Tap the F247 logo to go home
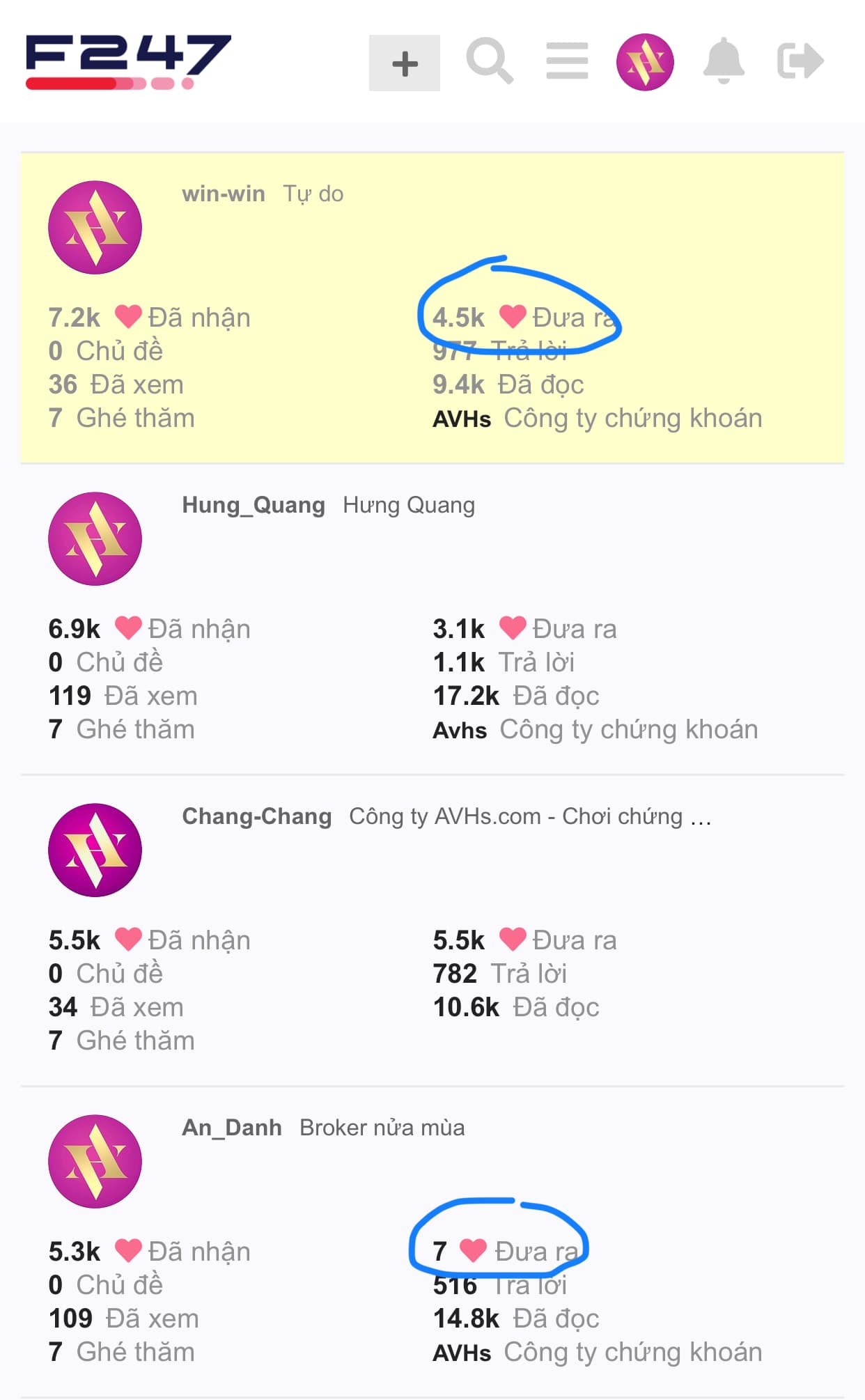The height and width of the screenshot is (1400, 865). coord(128,61)
